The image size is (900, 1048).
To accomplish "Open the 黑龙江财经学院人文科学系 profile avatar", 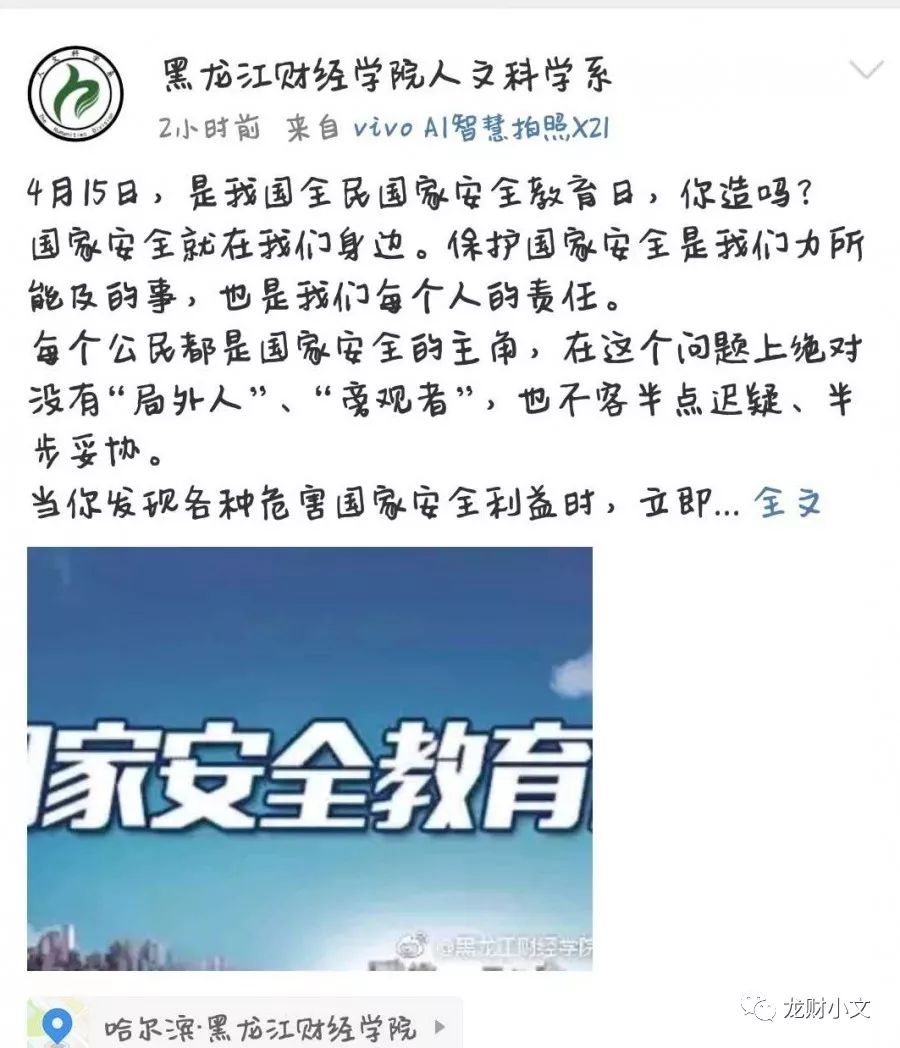I will click(x=74, y=95).
